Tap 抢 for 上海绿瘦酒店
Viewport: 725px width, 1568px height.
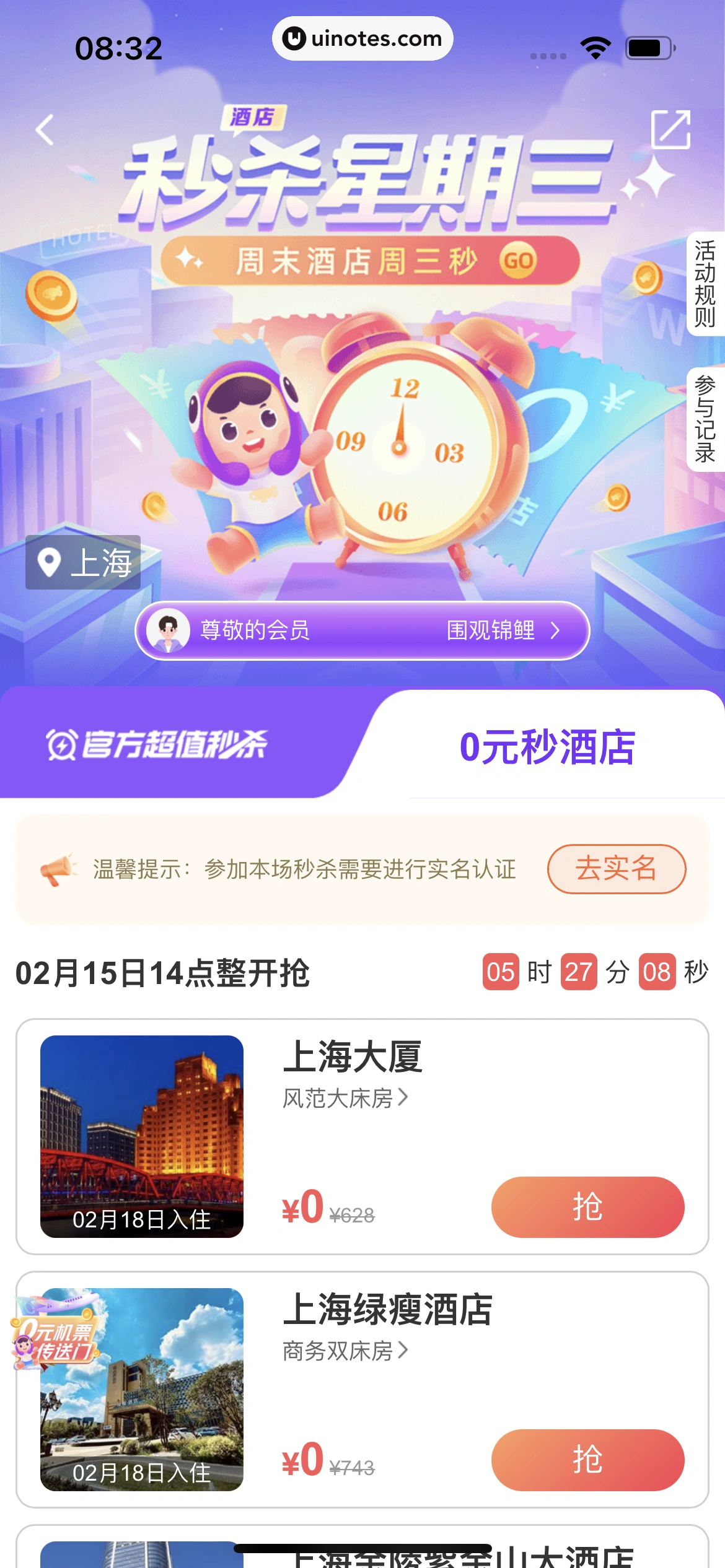coord(587,1460)
